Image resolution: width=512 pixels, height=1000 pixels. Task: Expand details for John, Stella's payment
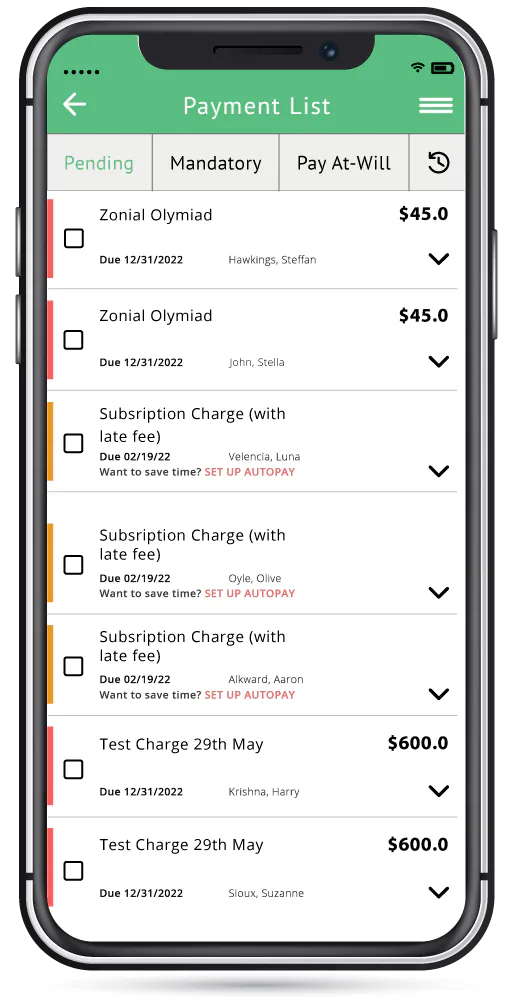pos(439,362)
